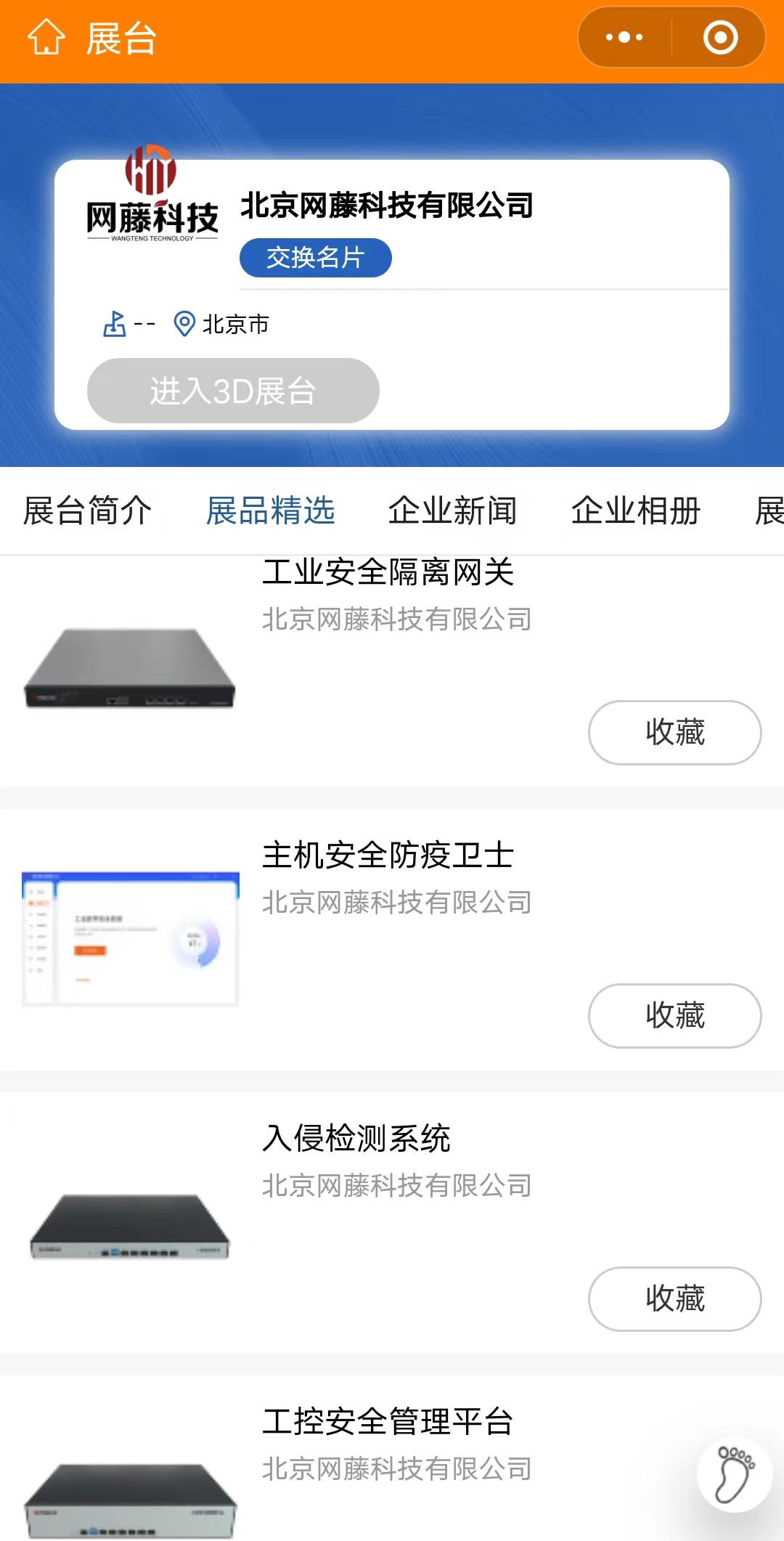Tap 交换名片 to exchange business cards

point(315,257)
